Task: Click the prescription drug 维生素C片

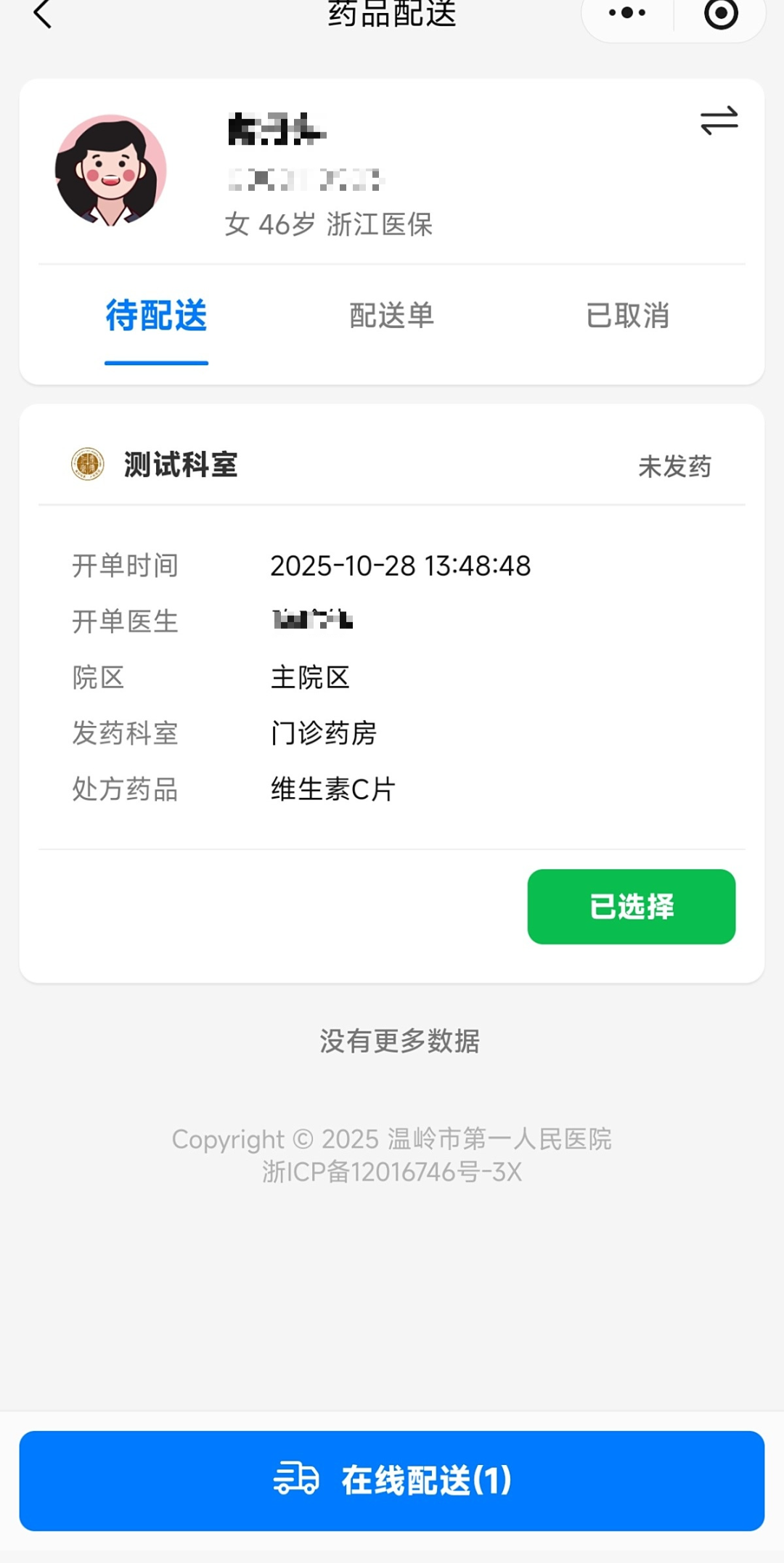Action: pyautogui.click(x=332, y=790)
